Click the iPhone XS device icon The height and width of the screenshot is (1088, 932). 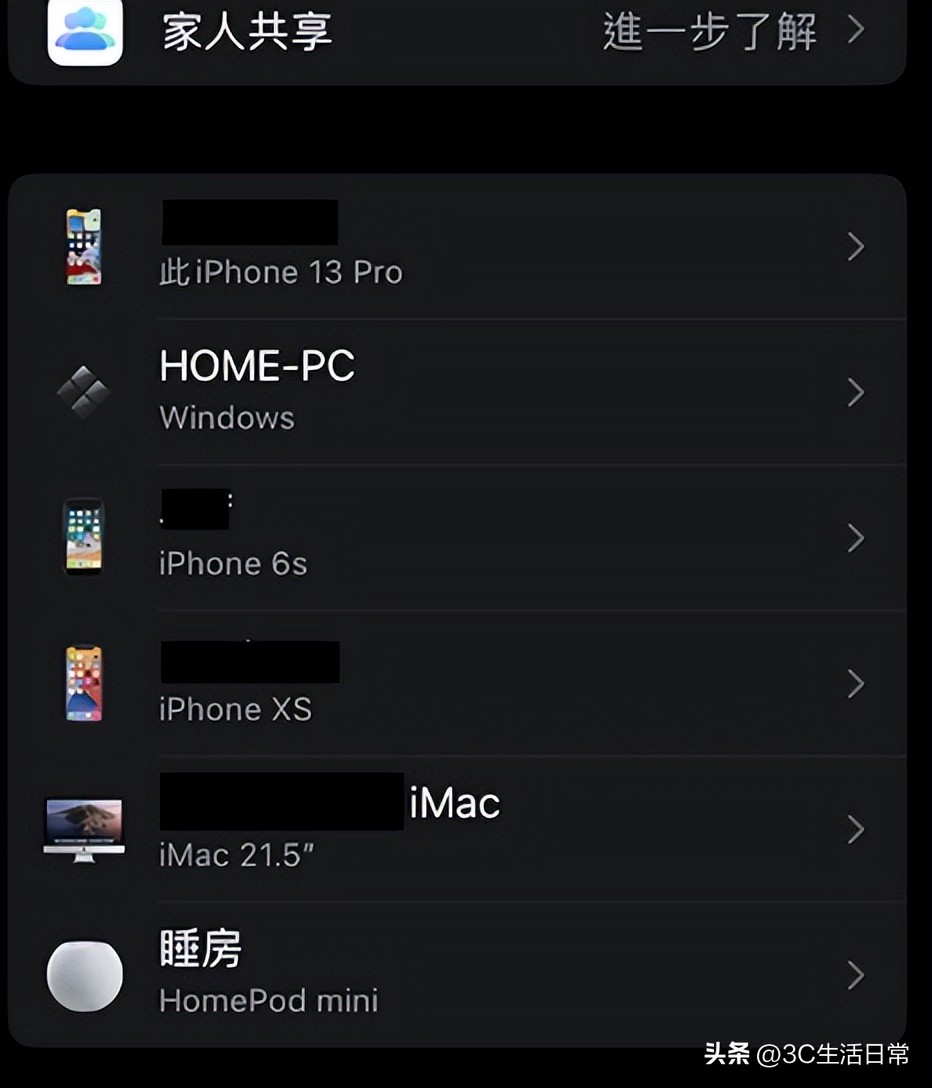[x=85, y=684]
